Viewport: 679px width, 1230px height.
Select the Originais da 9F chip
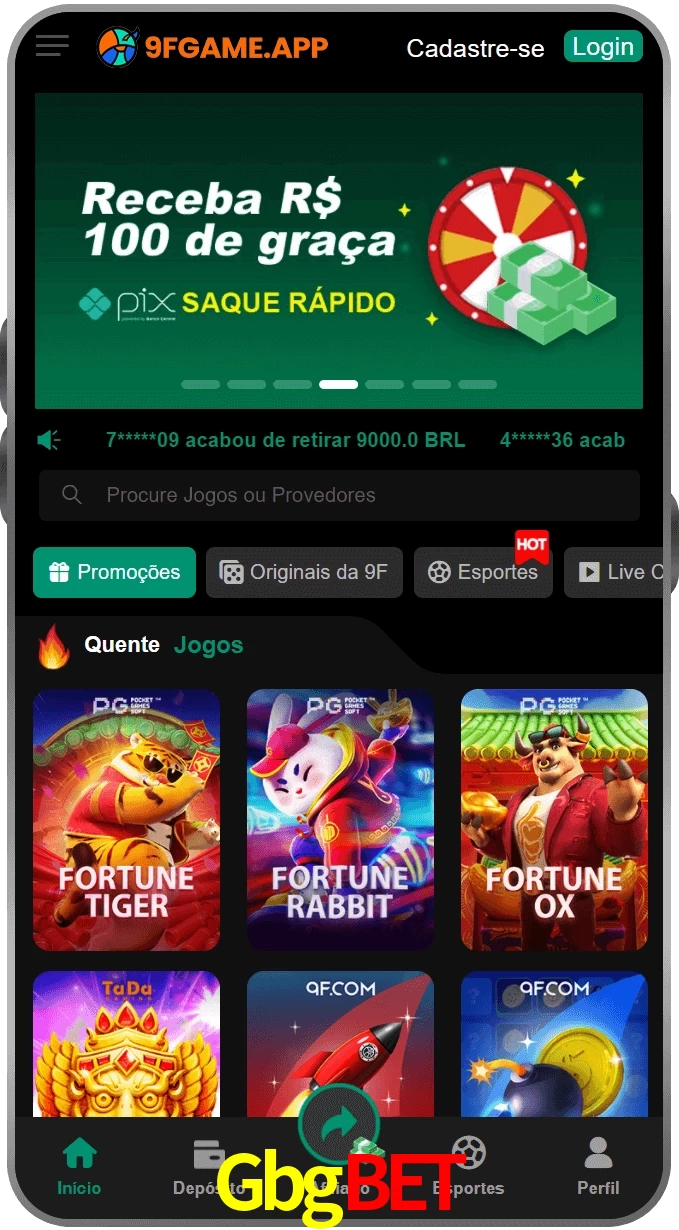click(x=304, y=572)
